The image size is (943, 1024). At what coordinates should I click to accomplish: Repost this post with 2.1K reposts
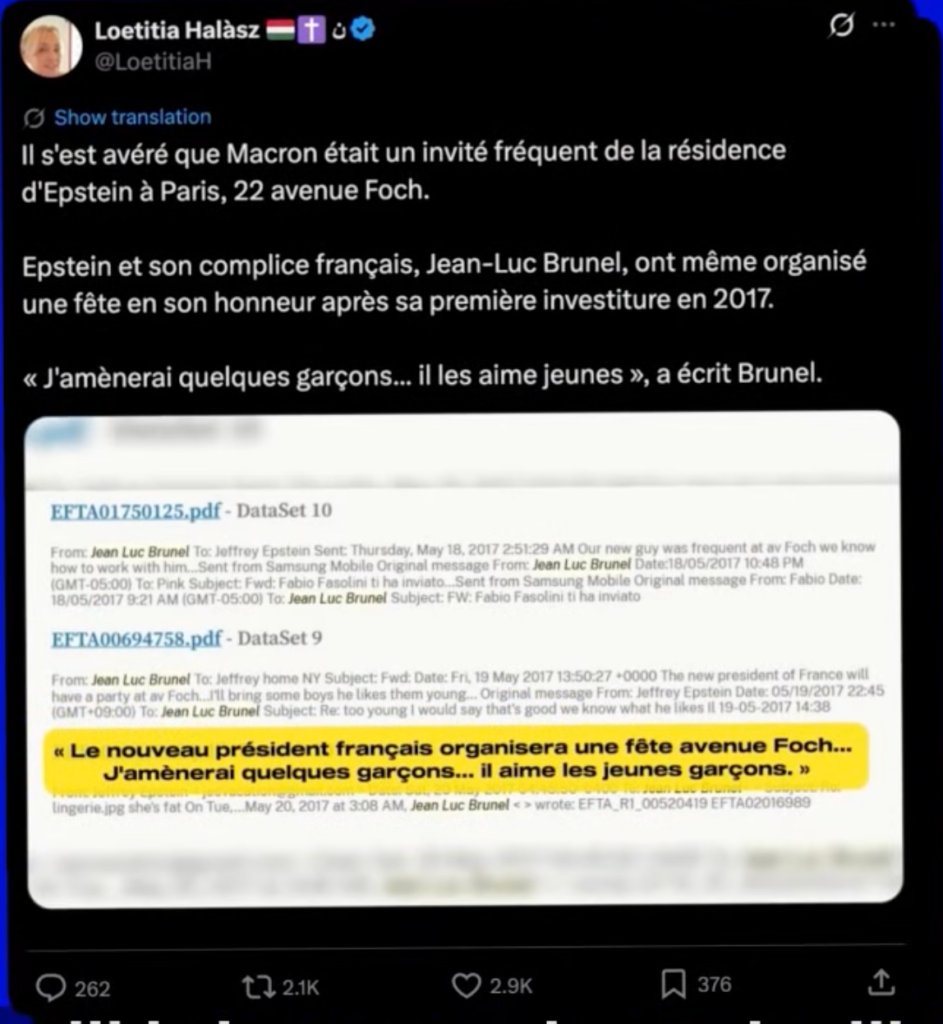[257, 986]
